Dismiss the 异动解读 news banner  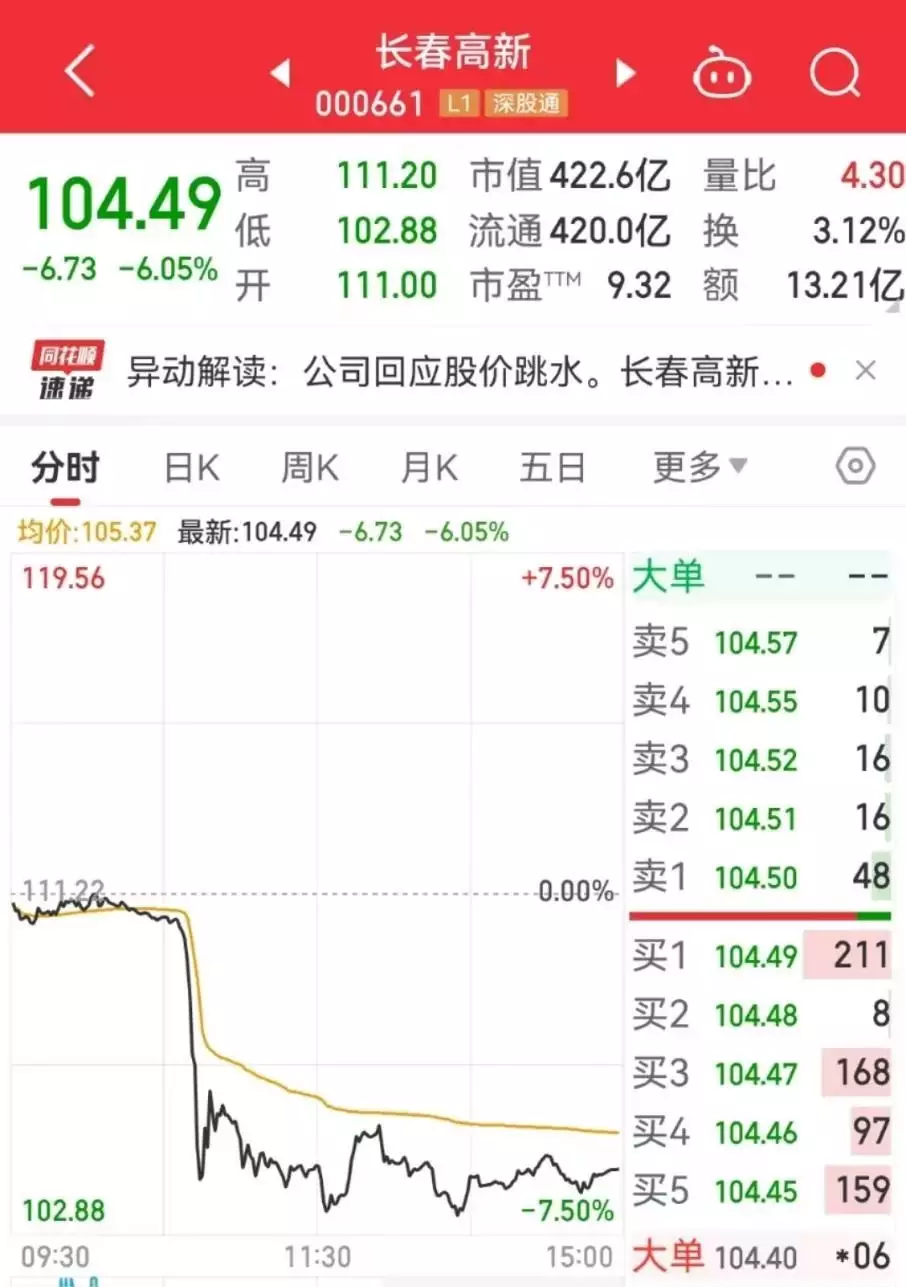coord(865,370)
